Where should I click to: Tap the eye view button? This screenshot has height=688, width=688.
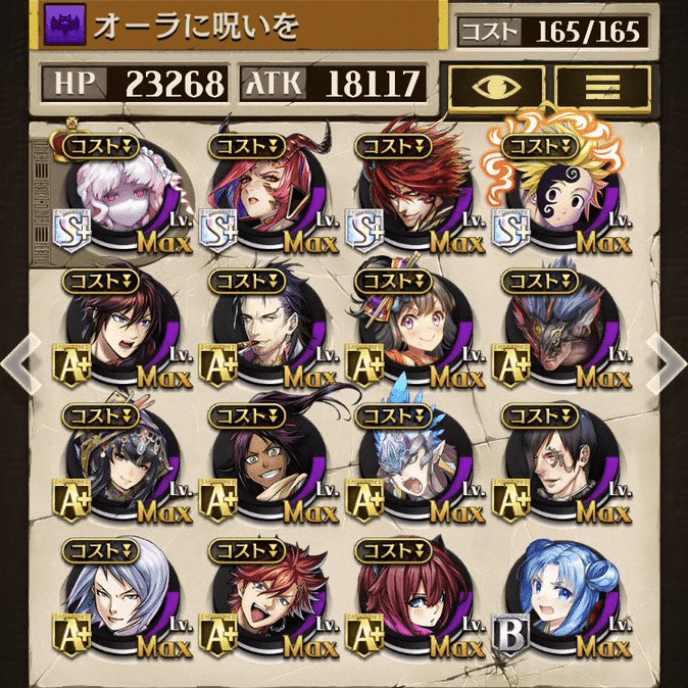pos(496,88)
